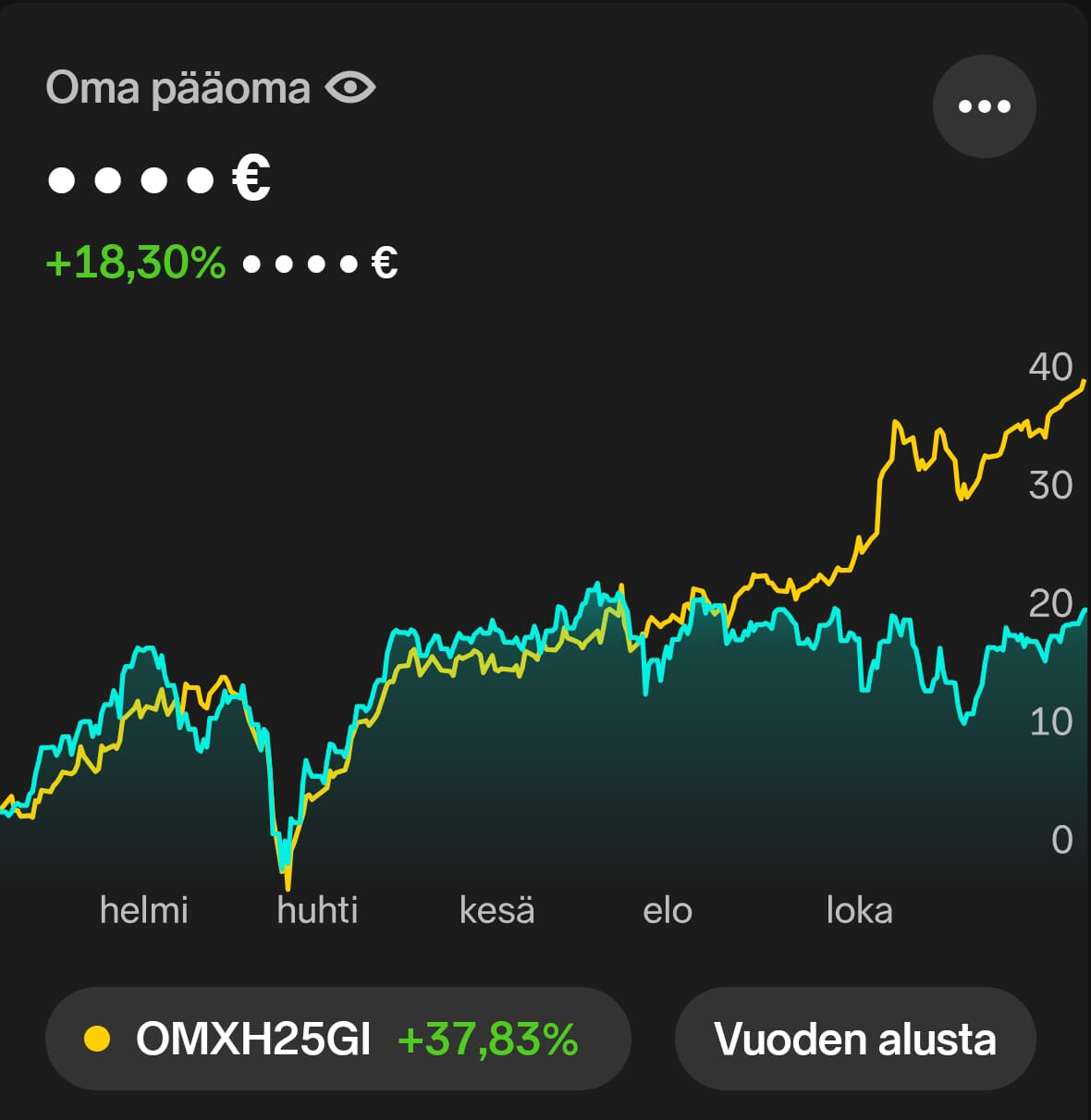Screen dimensions: 1091x1120
Task: Reveal the hidden Oma pääoma values via the eye icon
Action: tap(350, 89)
